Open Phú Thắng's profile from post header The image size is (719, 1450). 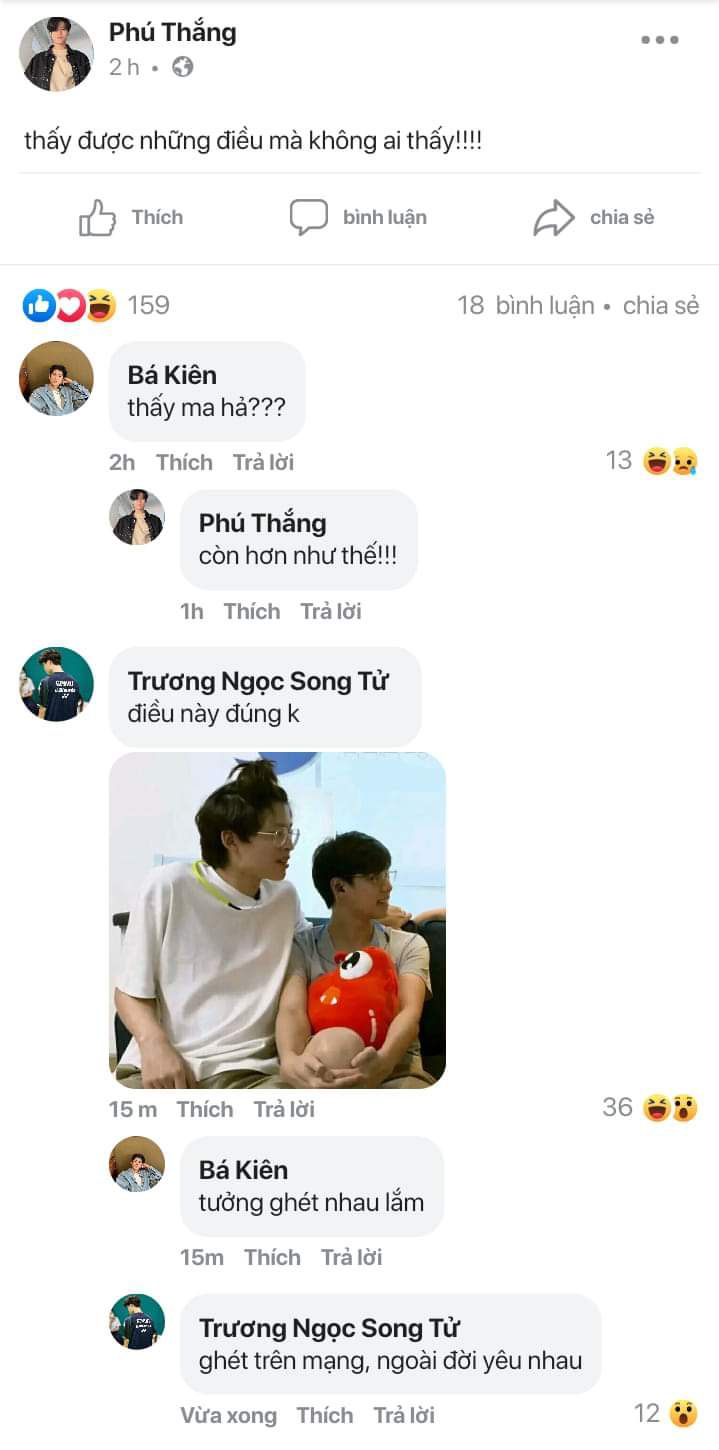click(172, 32)
